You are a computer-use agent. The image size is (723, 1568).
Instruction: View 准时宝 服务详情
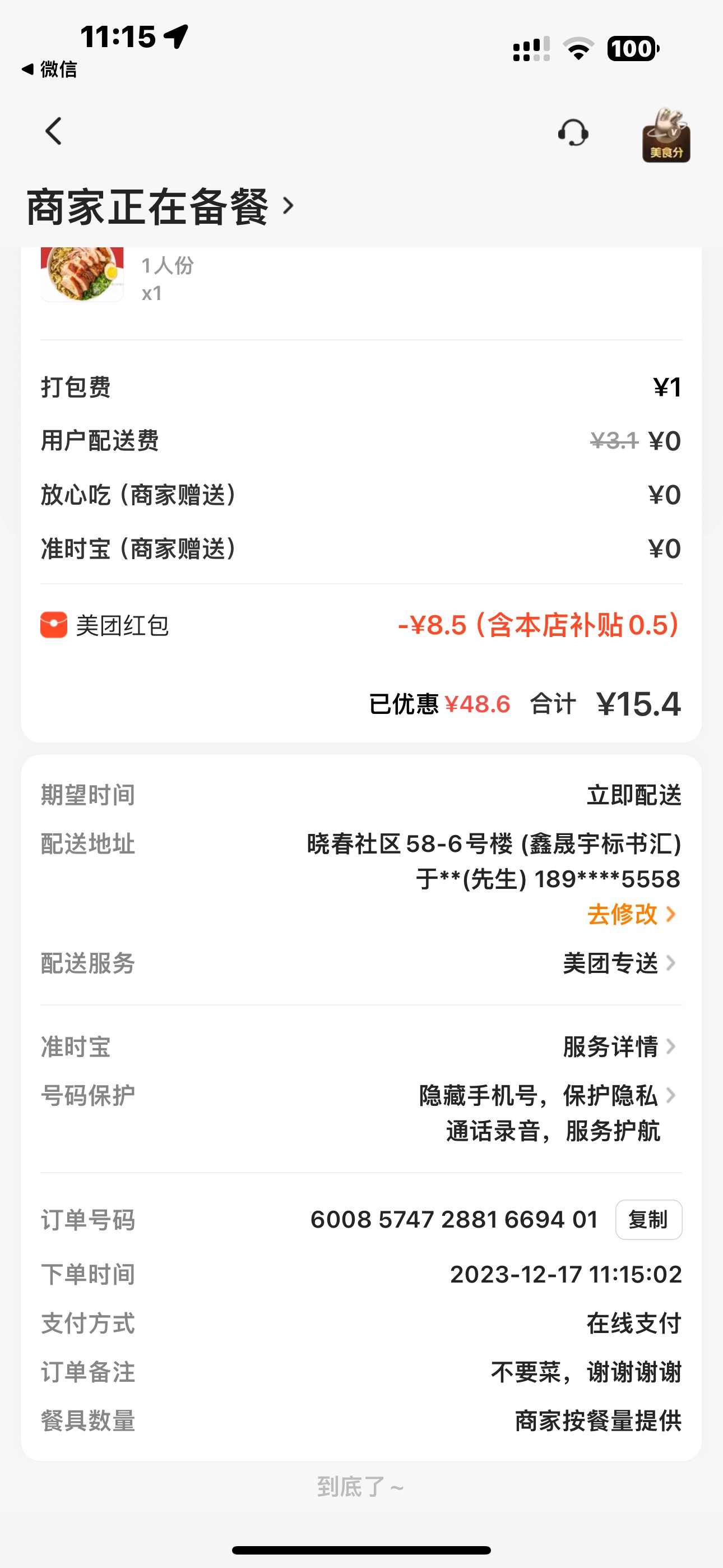(618, 1047)
